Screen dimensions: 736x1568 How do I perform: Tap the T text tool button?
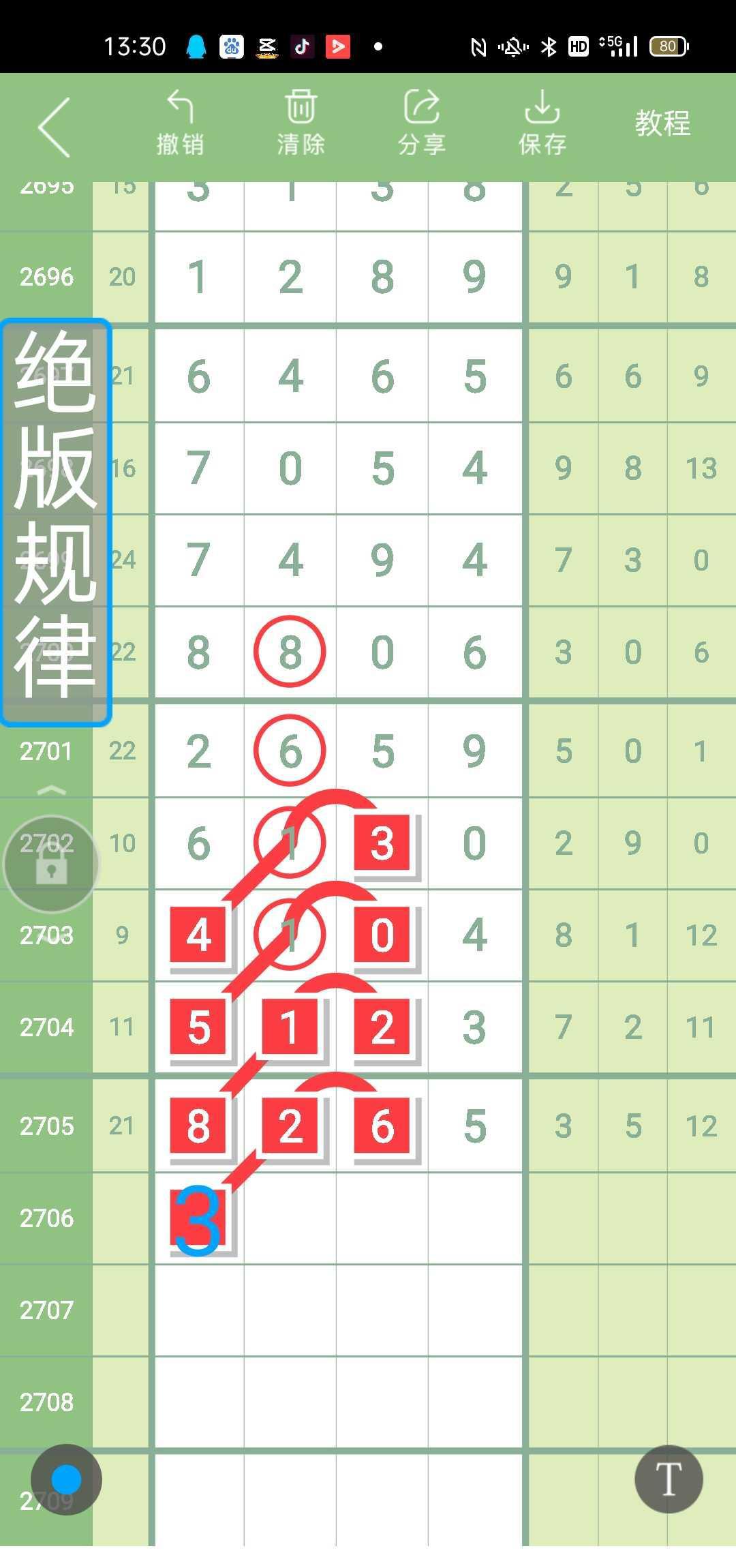[x=669, y=1479]
